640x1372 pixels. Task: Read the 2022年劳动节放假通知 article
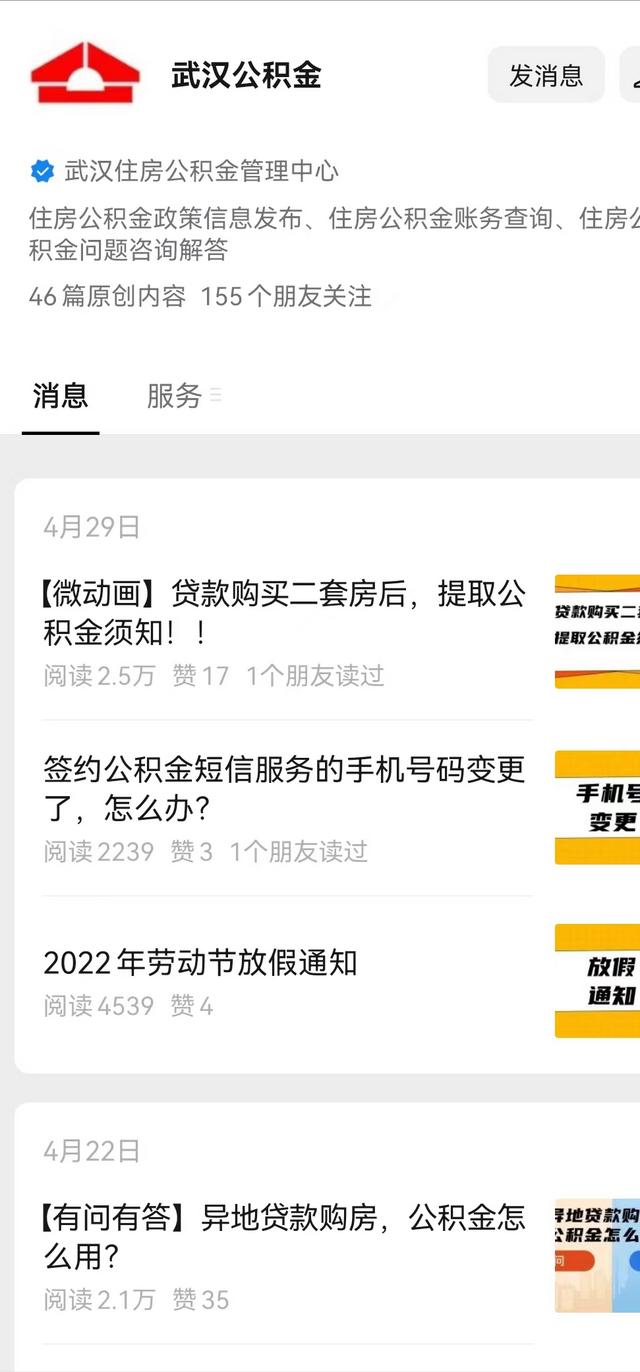[x=200, y=963]
